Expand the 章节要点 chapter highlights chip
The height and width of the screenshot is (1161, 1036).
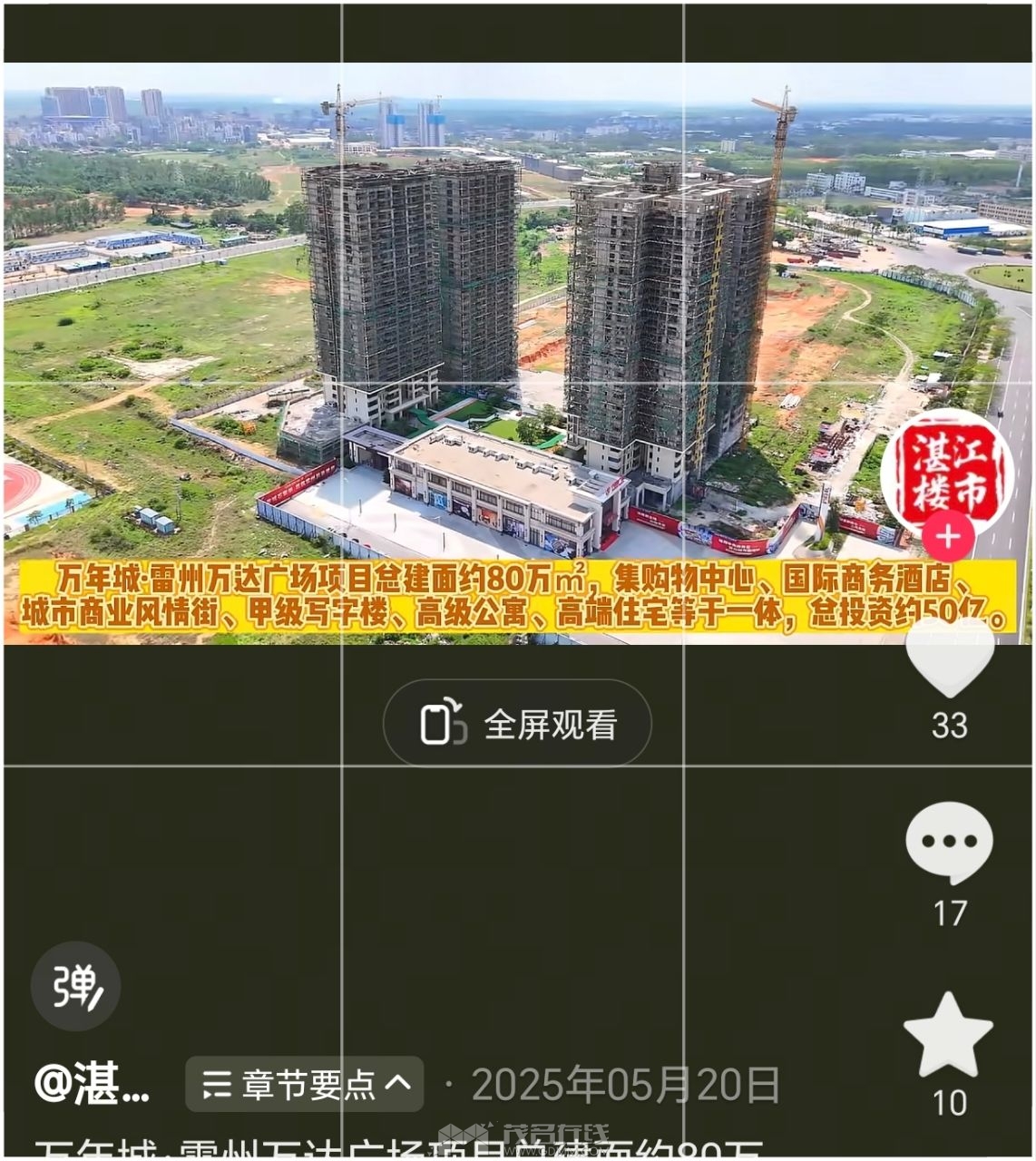coord(305,1084)
